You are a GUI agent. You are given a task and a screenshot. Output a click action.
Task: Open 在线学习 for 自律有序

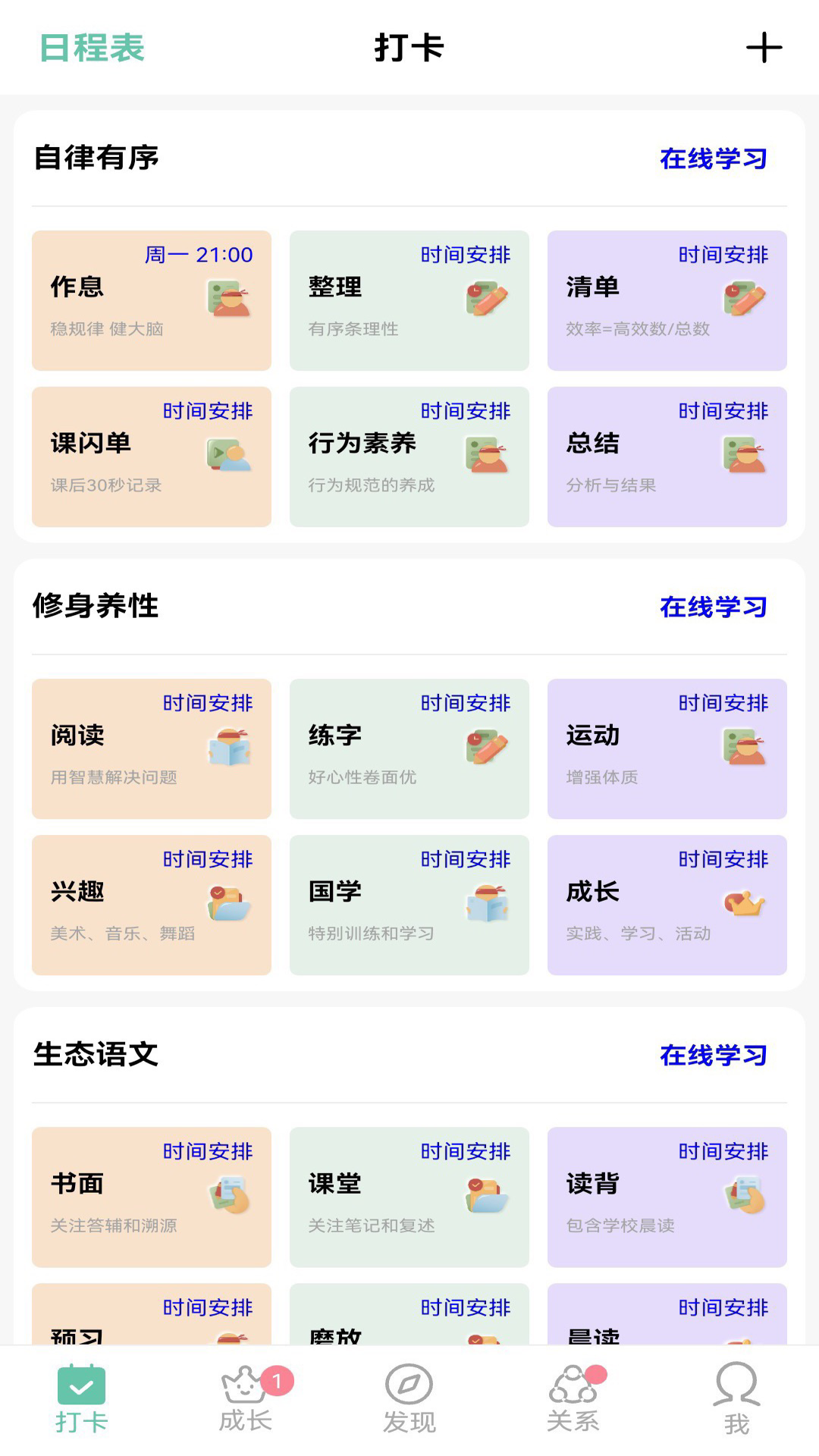coord(713,158)
